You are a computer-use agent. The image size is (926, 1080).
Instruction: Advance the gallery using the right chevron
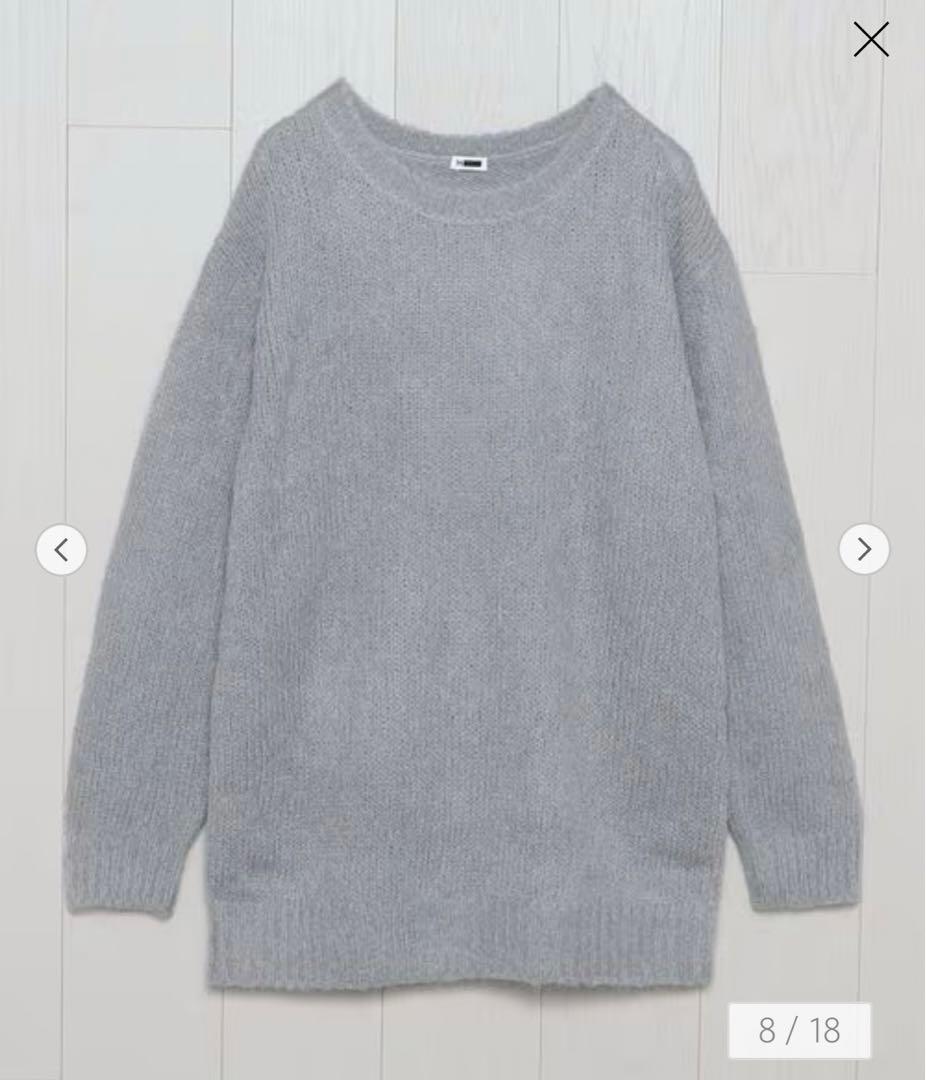(x=864, y=550)
